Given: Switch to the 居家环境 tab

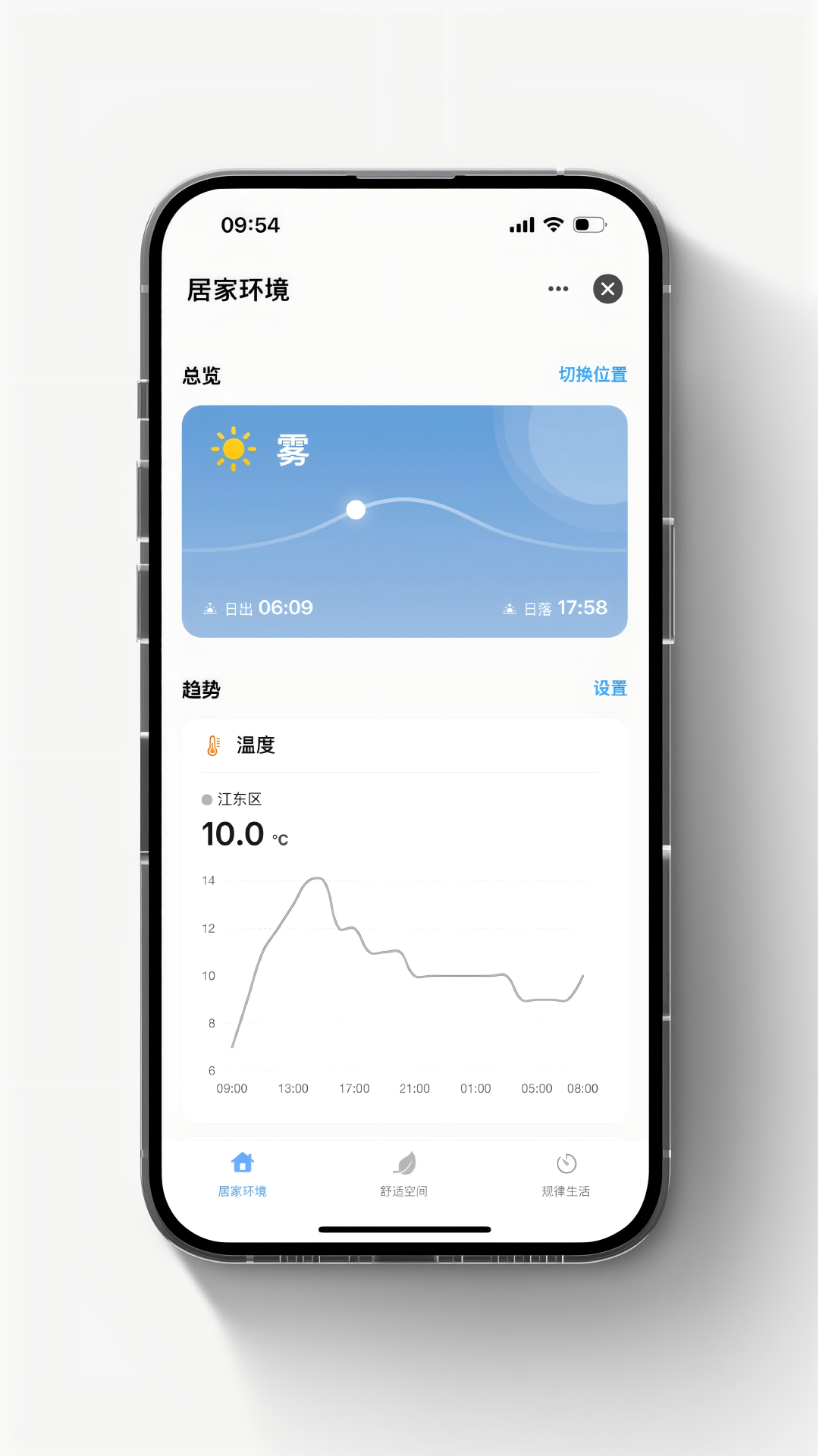Looking at the screenshot, I should coord(242,1174).
